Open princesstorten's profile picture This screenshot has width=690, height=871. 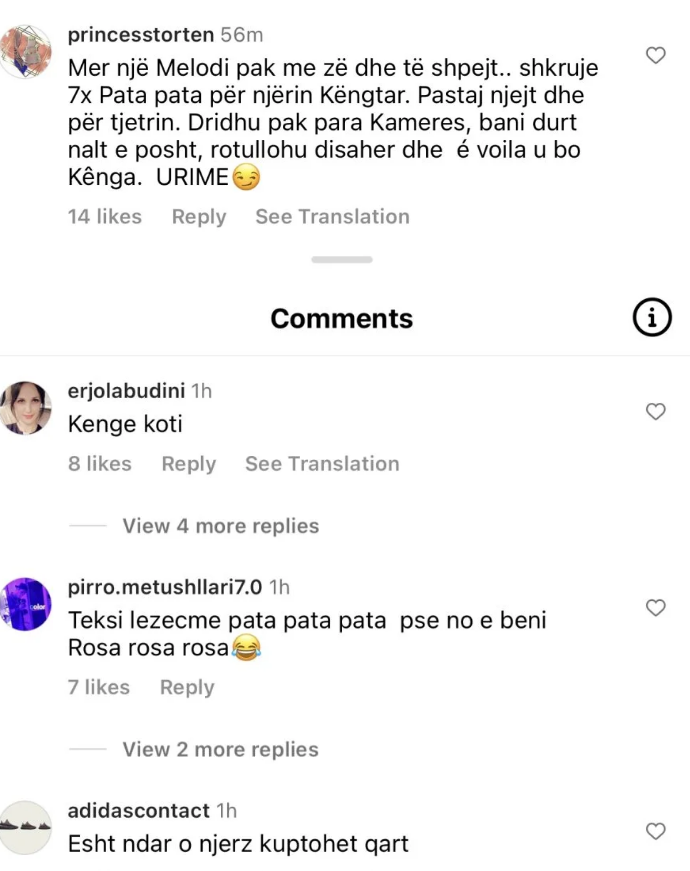coord(26,52)
